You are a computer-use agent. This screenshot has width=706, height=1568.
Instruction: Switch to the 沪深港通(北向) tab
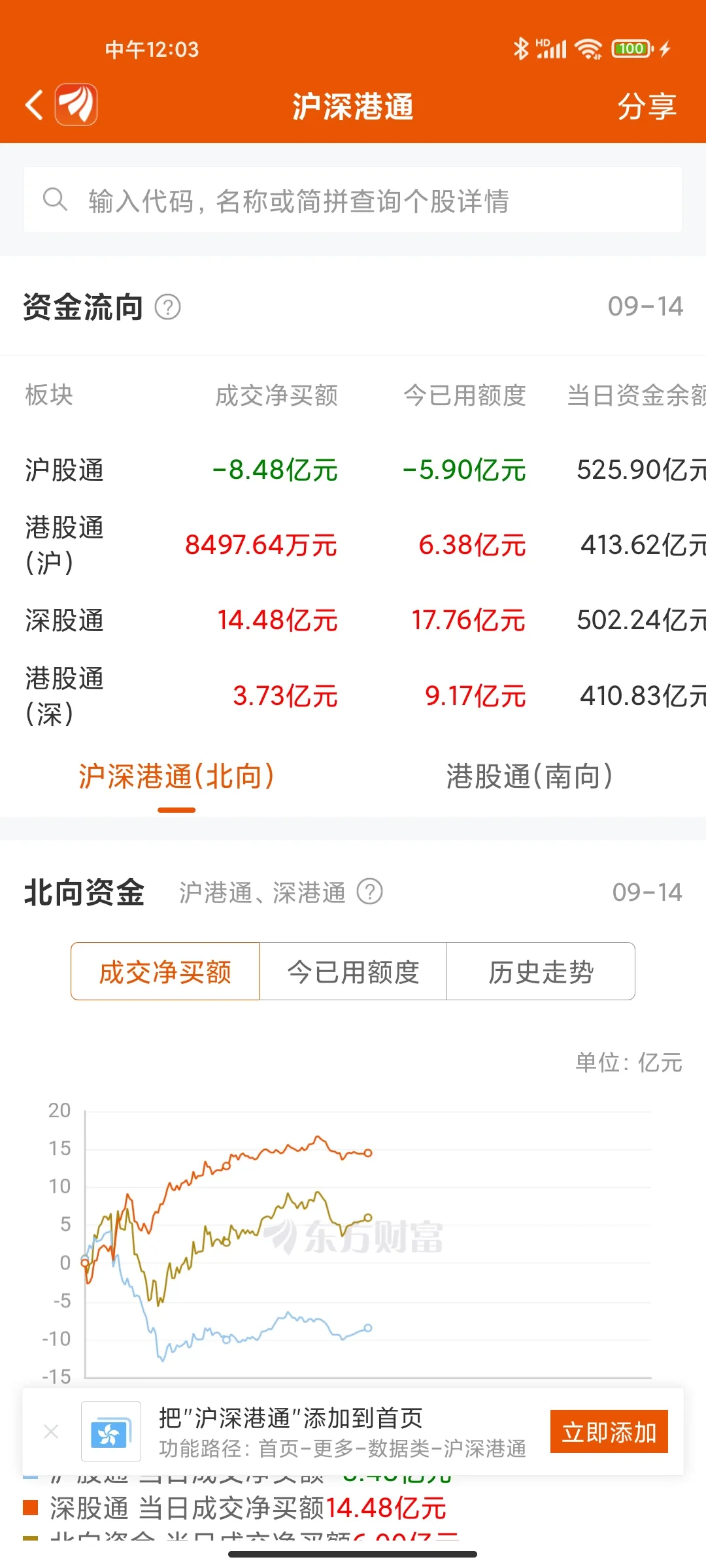[176, 776]
